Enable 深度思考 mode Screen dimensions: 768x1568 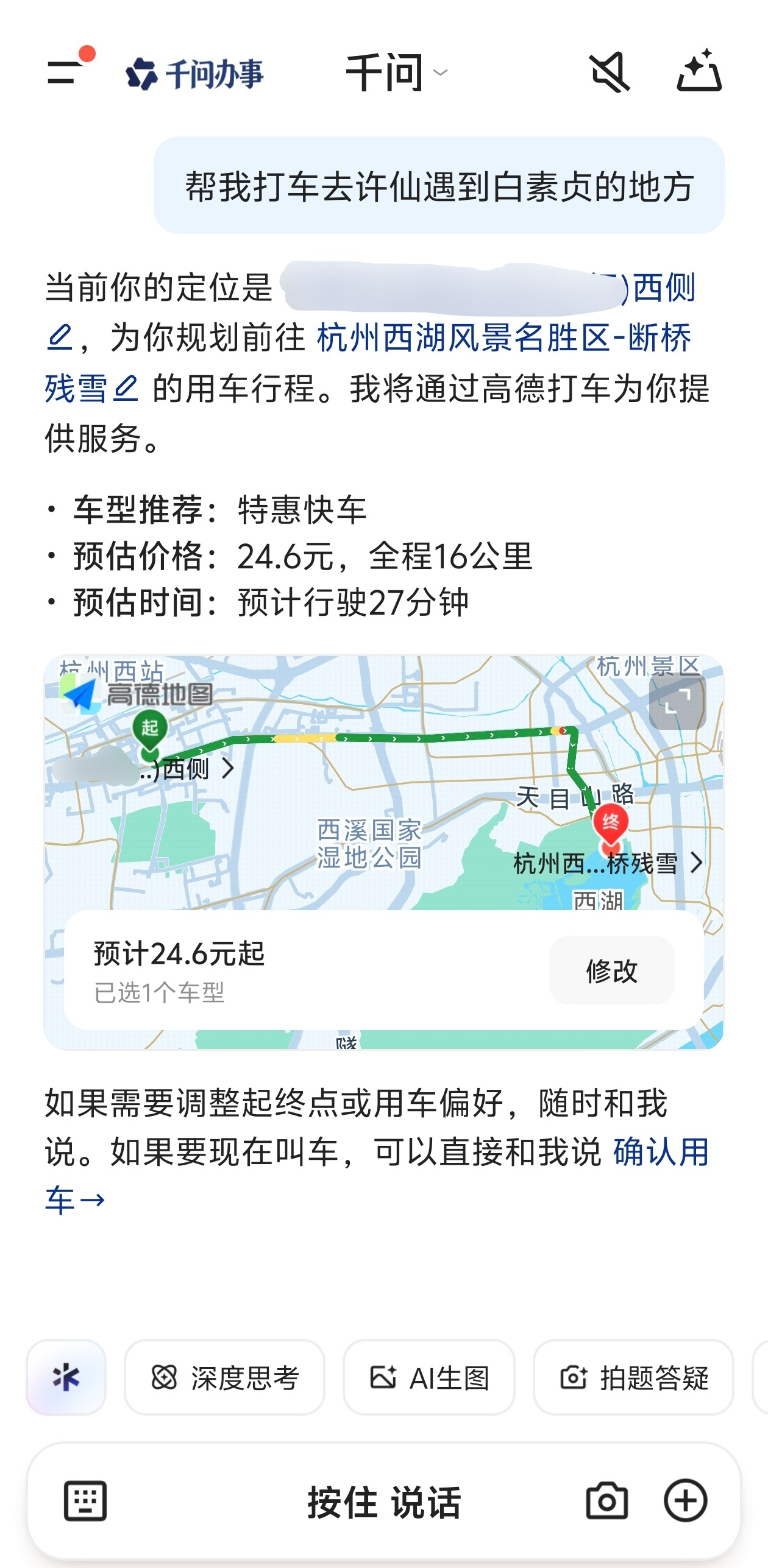tap(225, 1377)
